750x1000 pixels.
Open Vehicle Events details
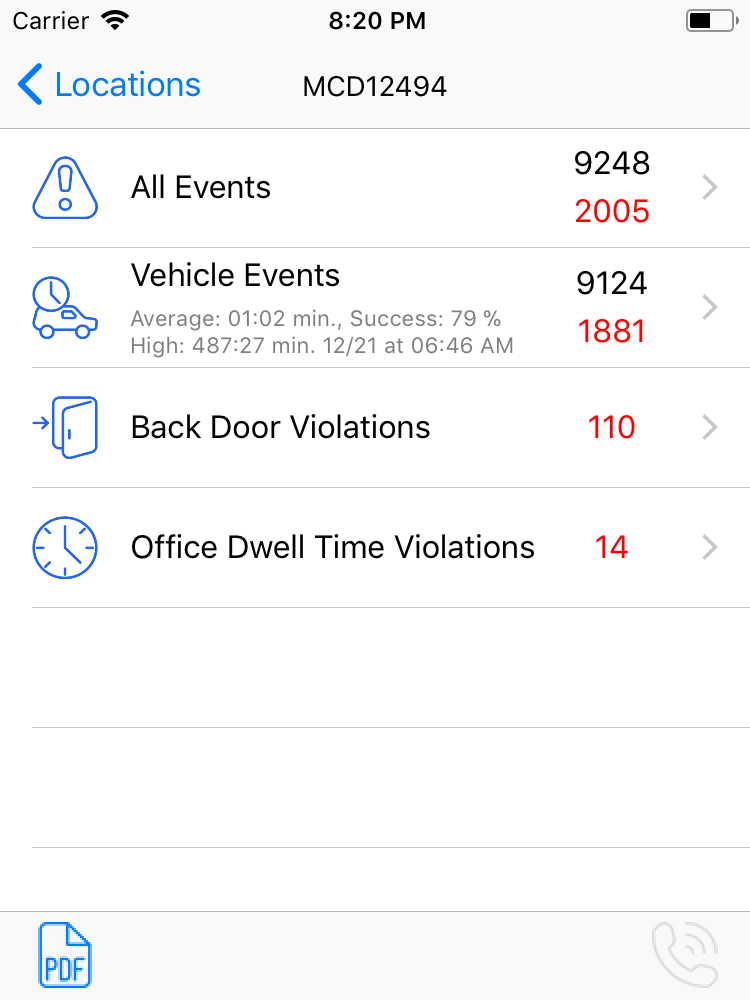[375, 307]
